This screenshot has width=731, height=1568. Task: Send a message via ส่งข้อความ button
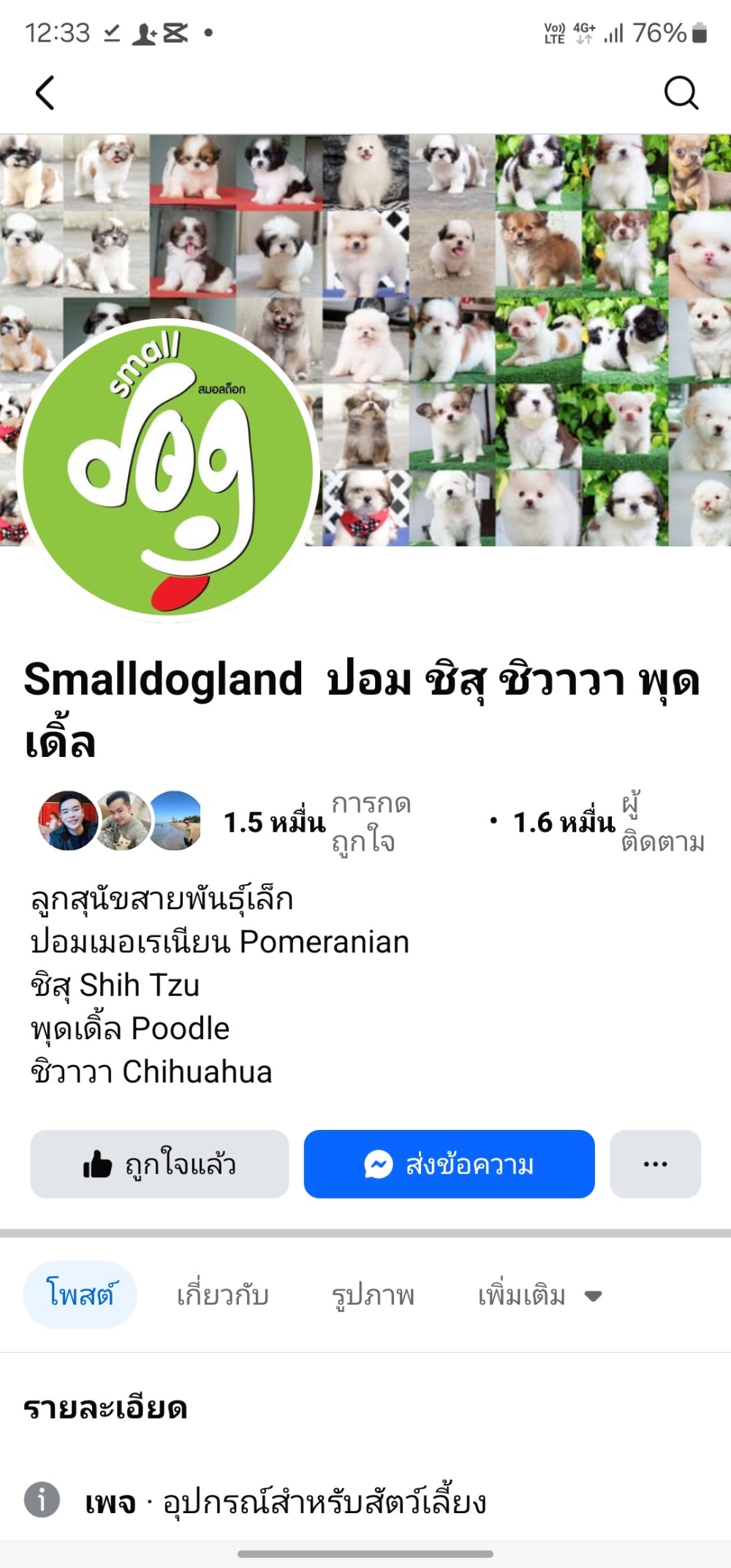(x=449, y=1164)
